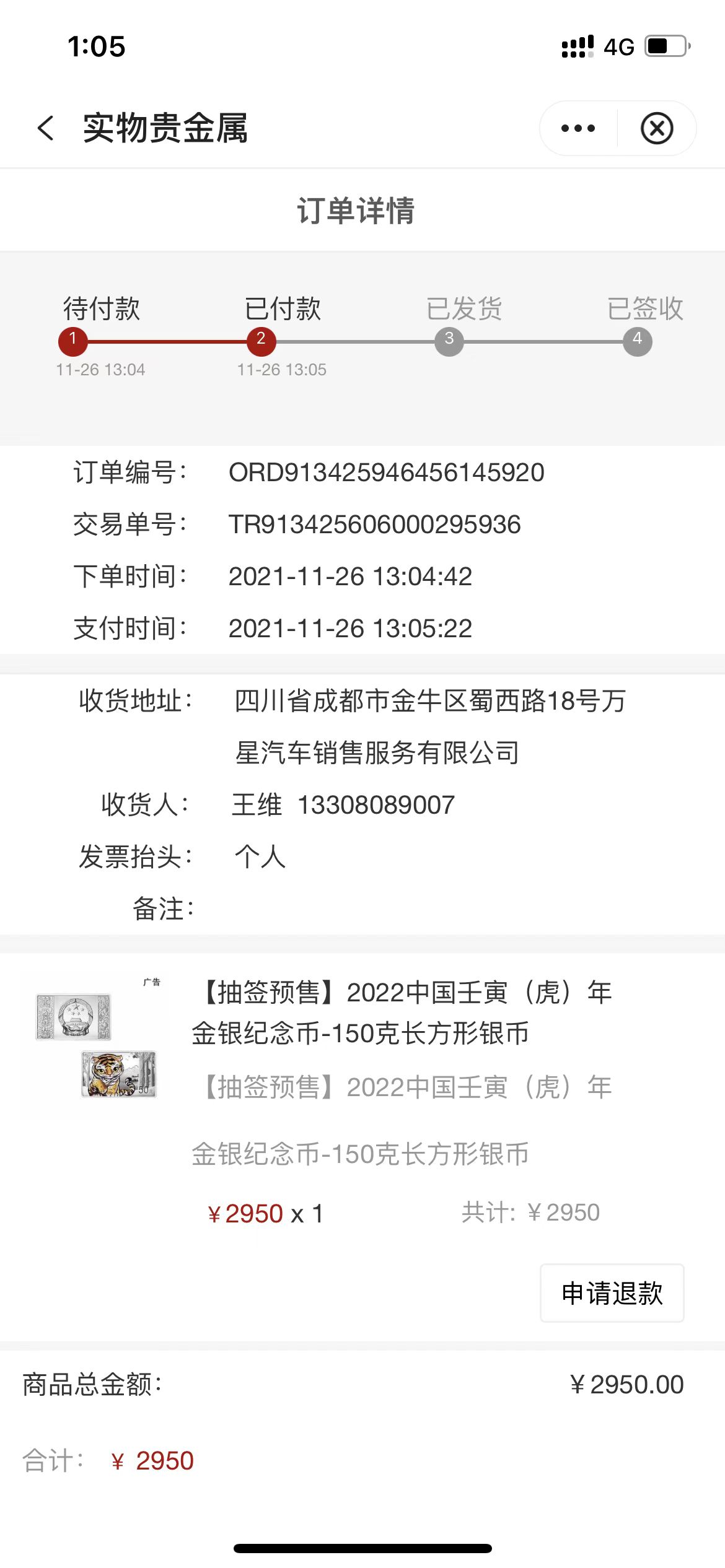
Task: Close the mini program with the X button
Action: tap(657, 128)
